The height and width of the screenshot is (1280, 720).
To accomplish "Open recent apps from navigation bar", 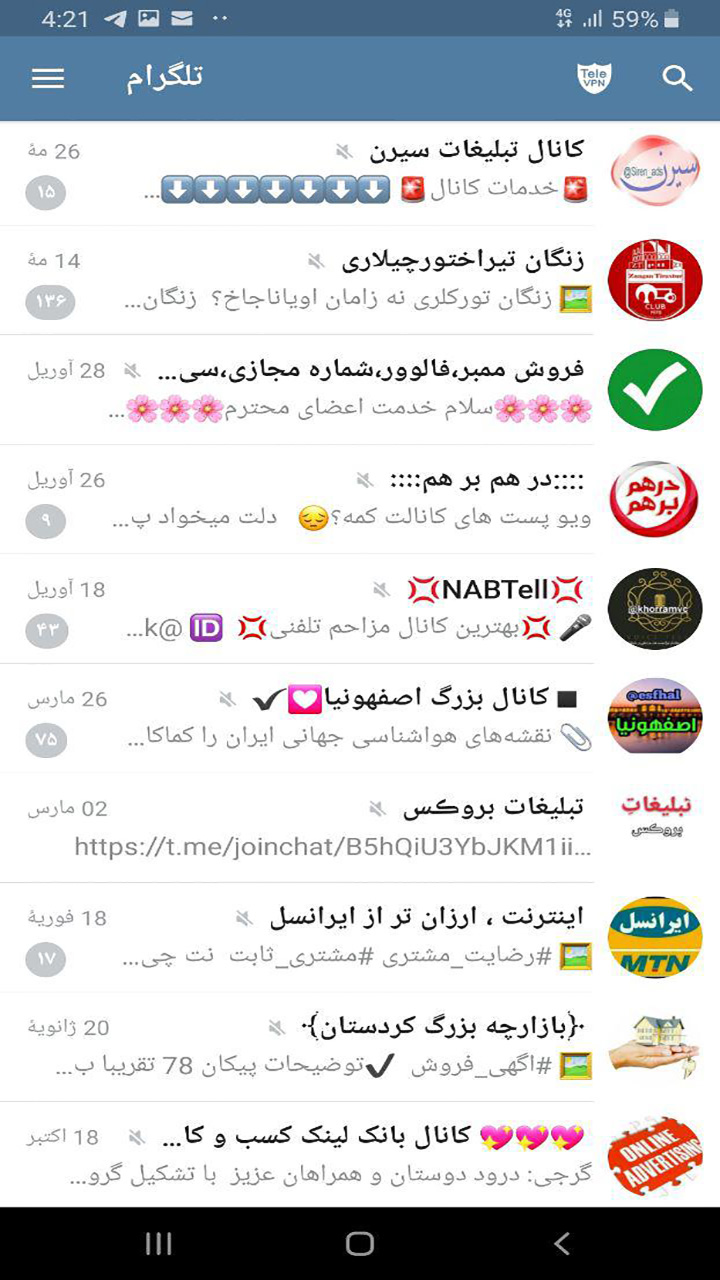I will click(158, 1243).
